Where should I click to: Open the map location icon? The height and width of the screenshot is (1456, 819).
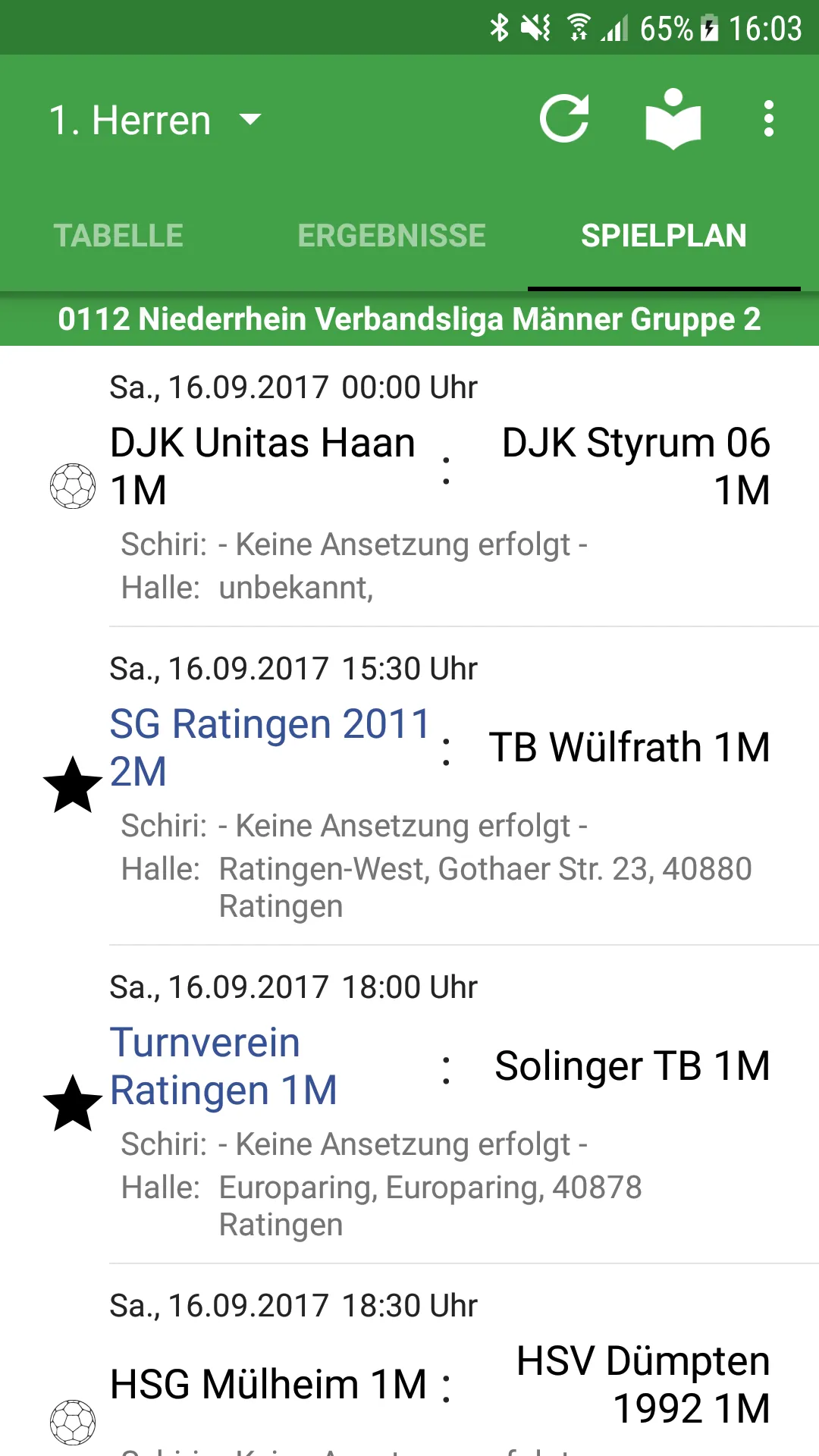pos(673,119)
